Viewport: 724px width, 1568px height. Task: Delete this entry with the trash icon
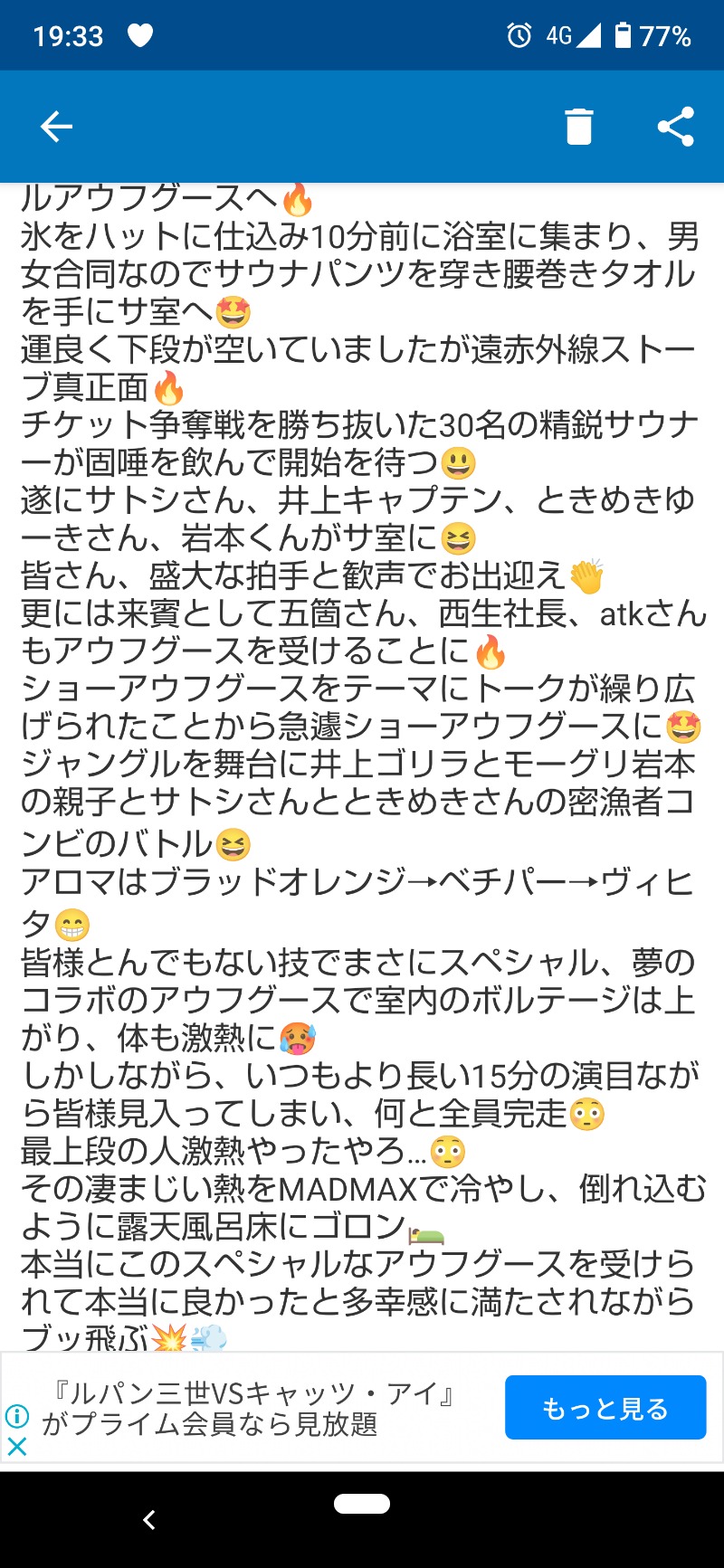click(x=578, y=127)
